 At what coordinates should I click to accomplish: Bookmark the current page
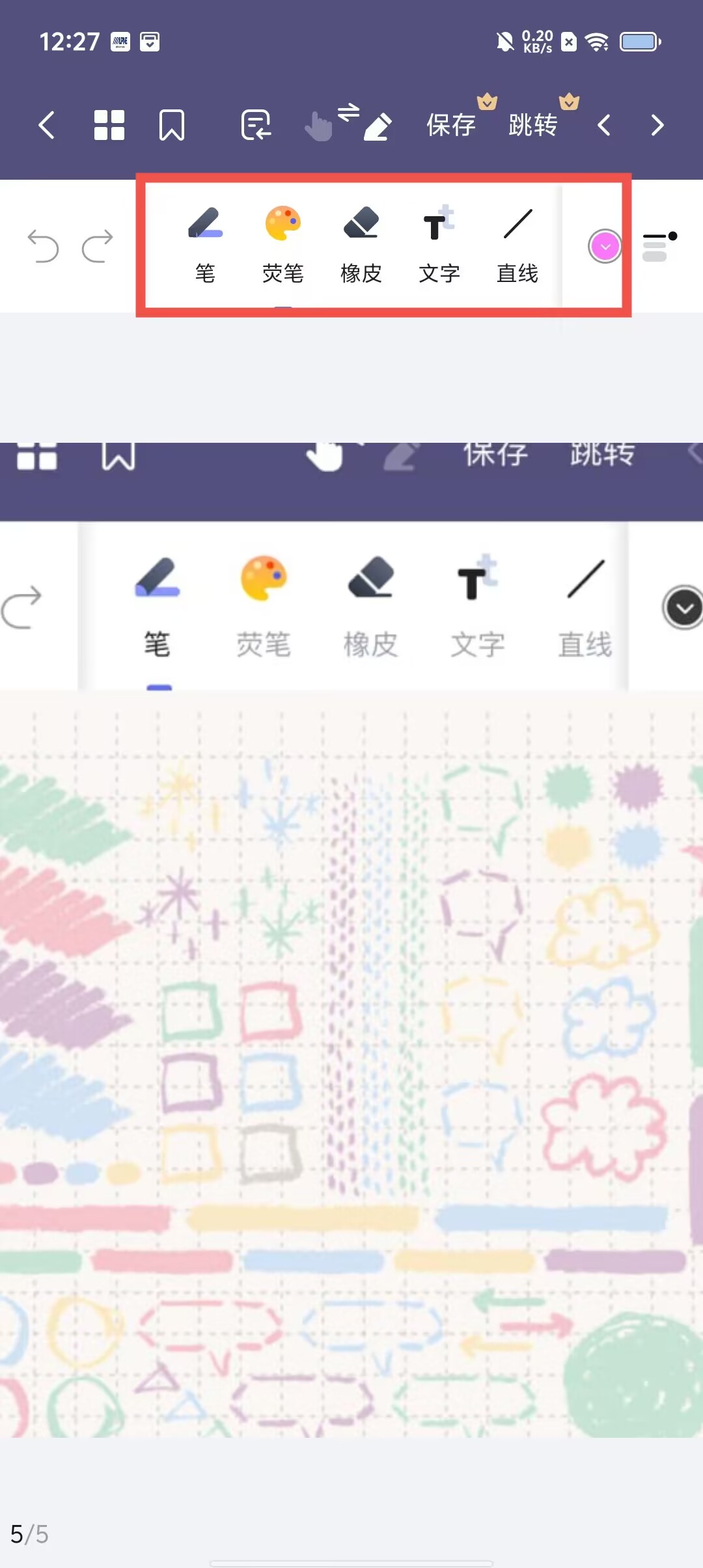click(172, 125)
